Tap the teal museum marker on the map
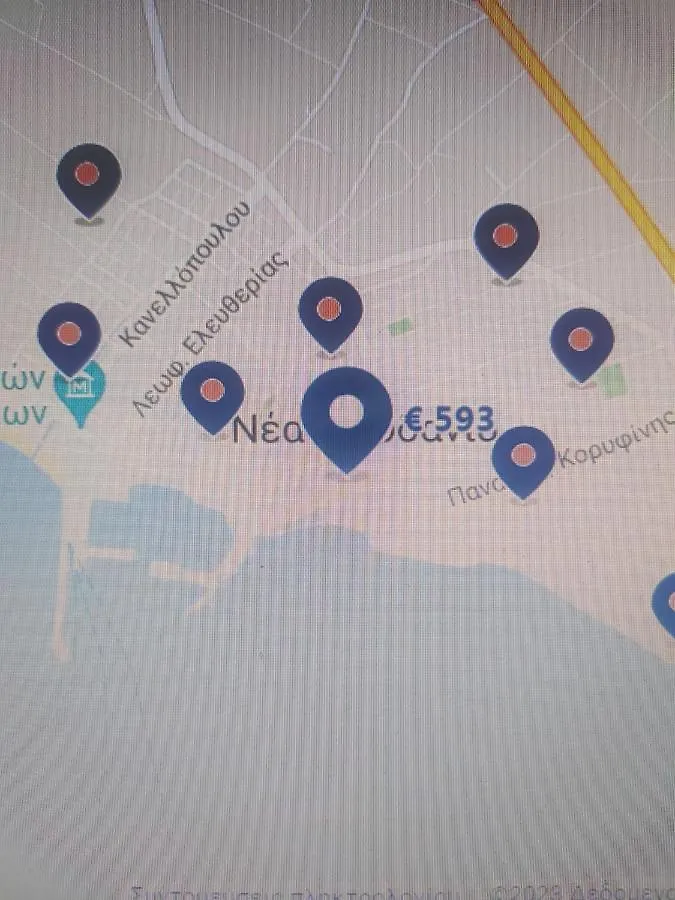The height and width of the screenshot is (900, 675). coord(80,391)
